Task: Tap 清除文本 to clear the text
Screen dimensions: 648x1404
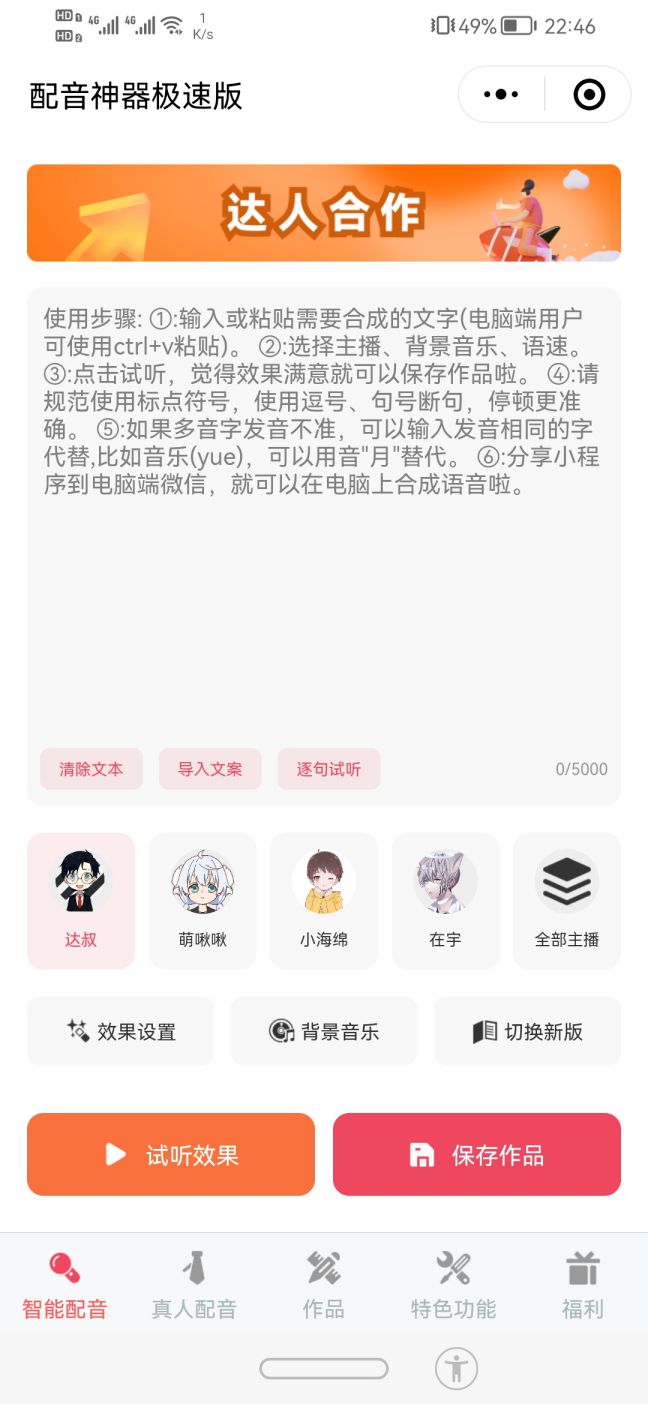Action: pos(91,769)
